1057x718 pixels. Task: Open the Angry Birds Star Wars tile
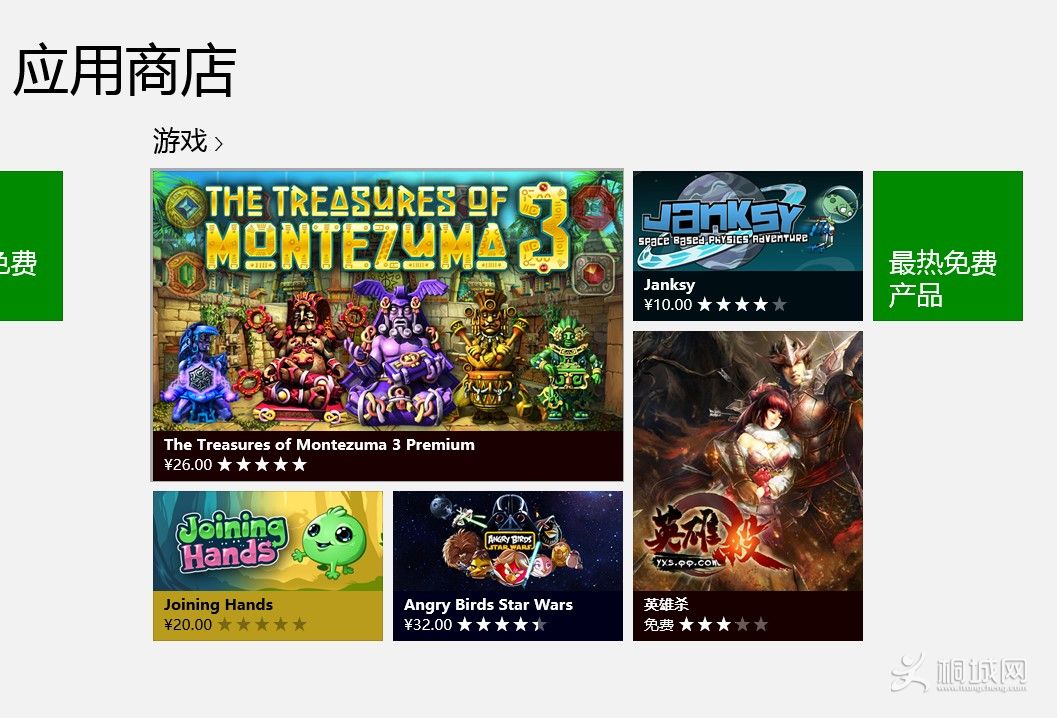(x=507, y=565)
